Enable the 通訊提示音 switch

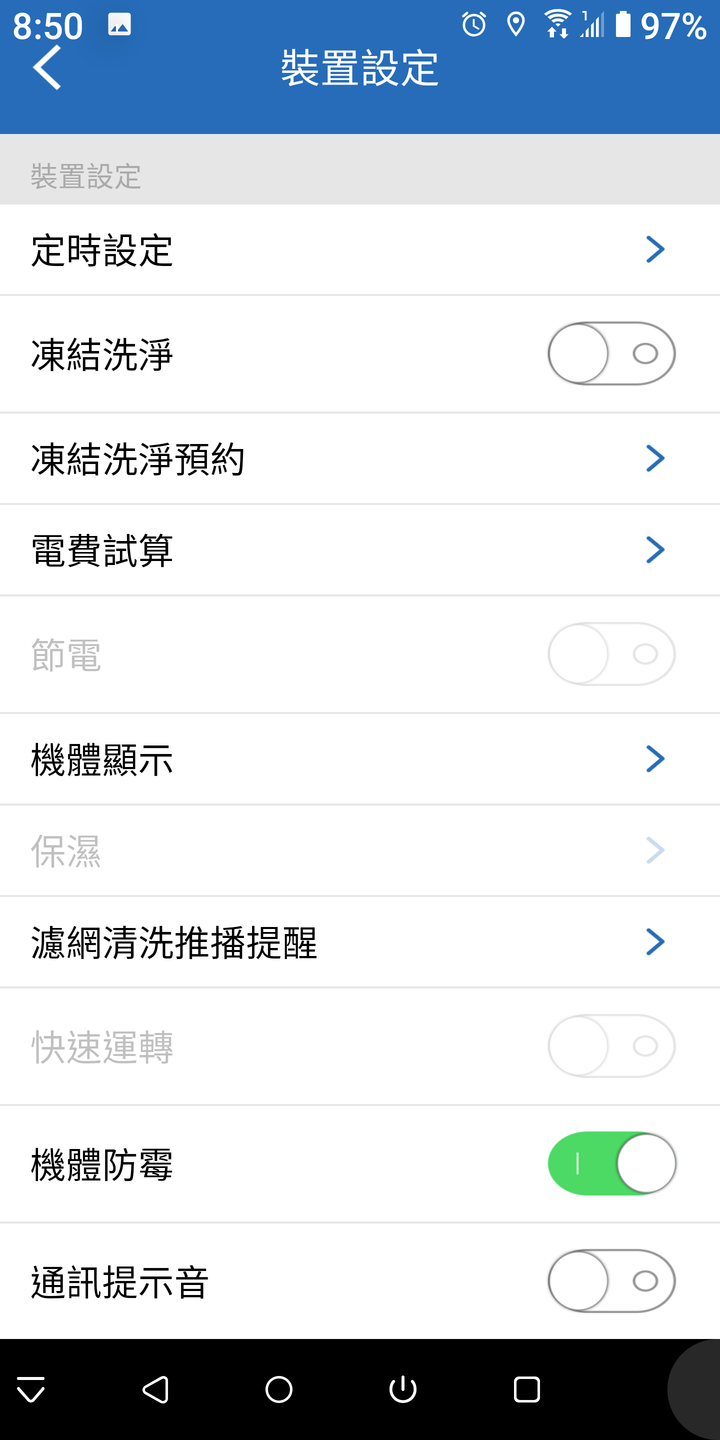pyautogui.click(x=612, y=1281)
